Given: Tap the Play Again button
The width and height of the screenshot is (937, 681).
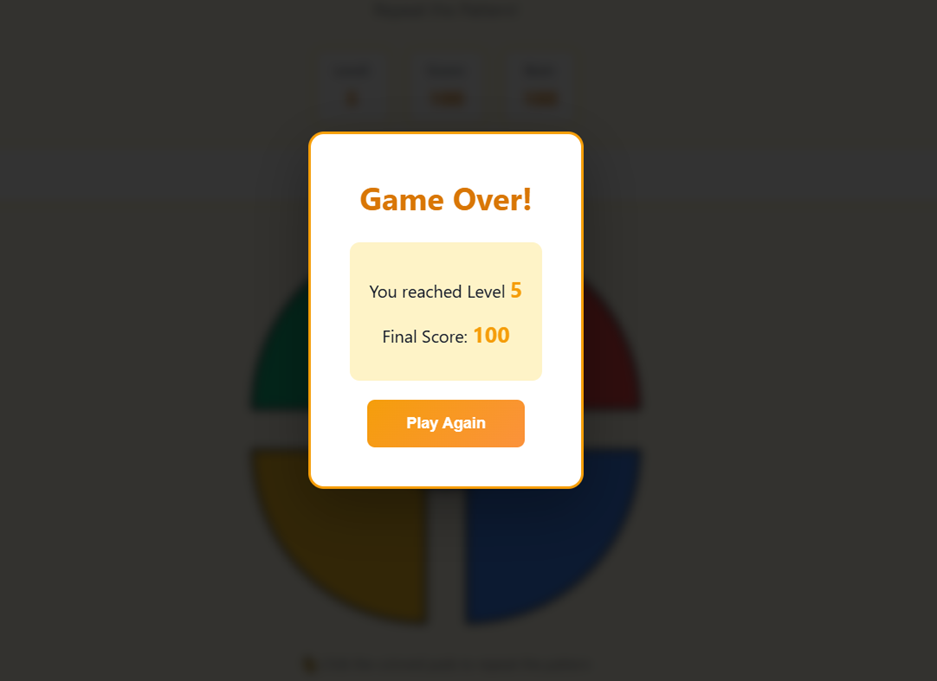Looking at the screenshot, I should (x=445, y=423).
